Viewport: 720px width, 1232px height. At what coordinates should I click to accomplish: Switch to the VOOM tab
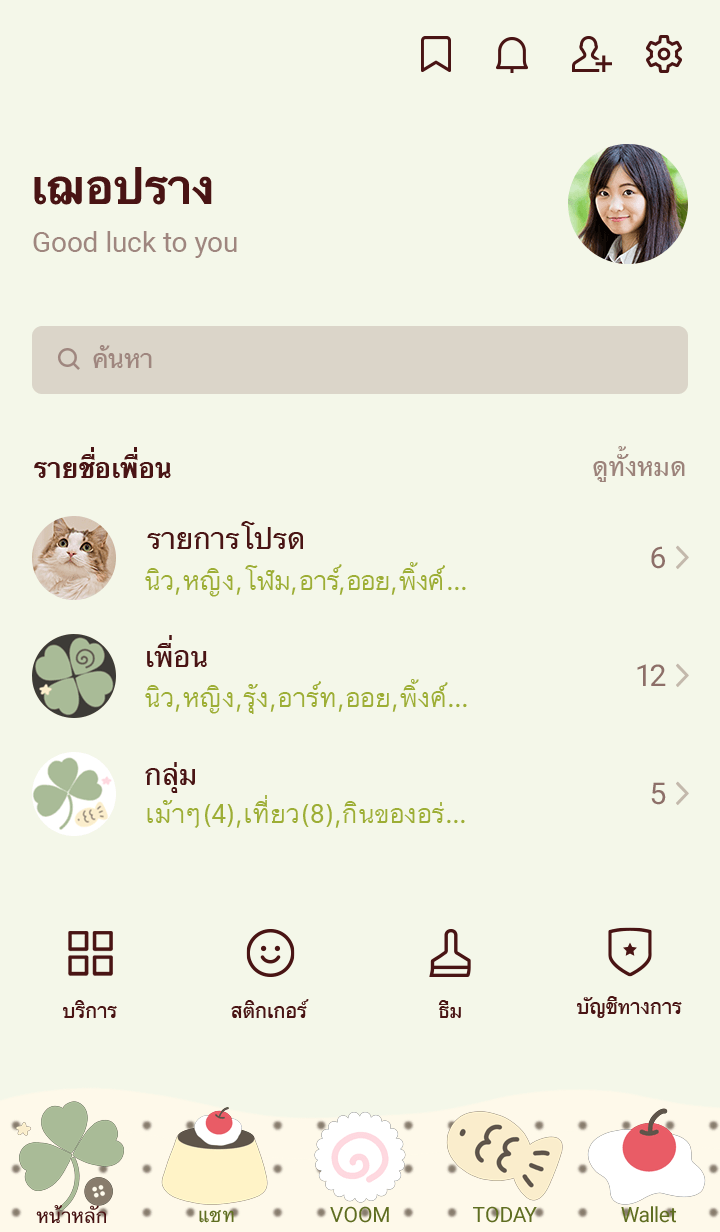tap(360, 1165)
